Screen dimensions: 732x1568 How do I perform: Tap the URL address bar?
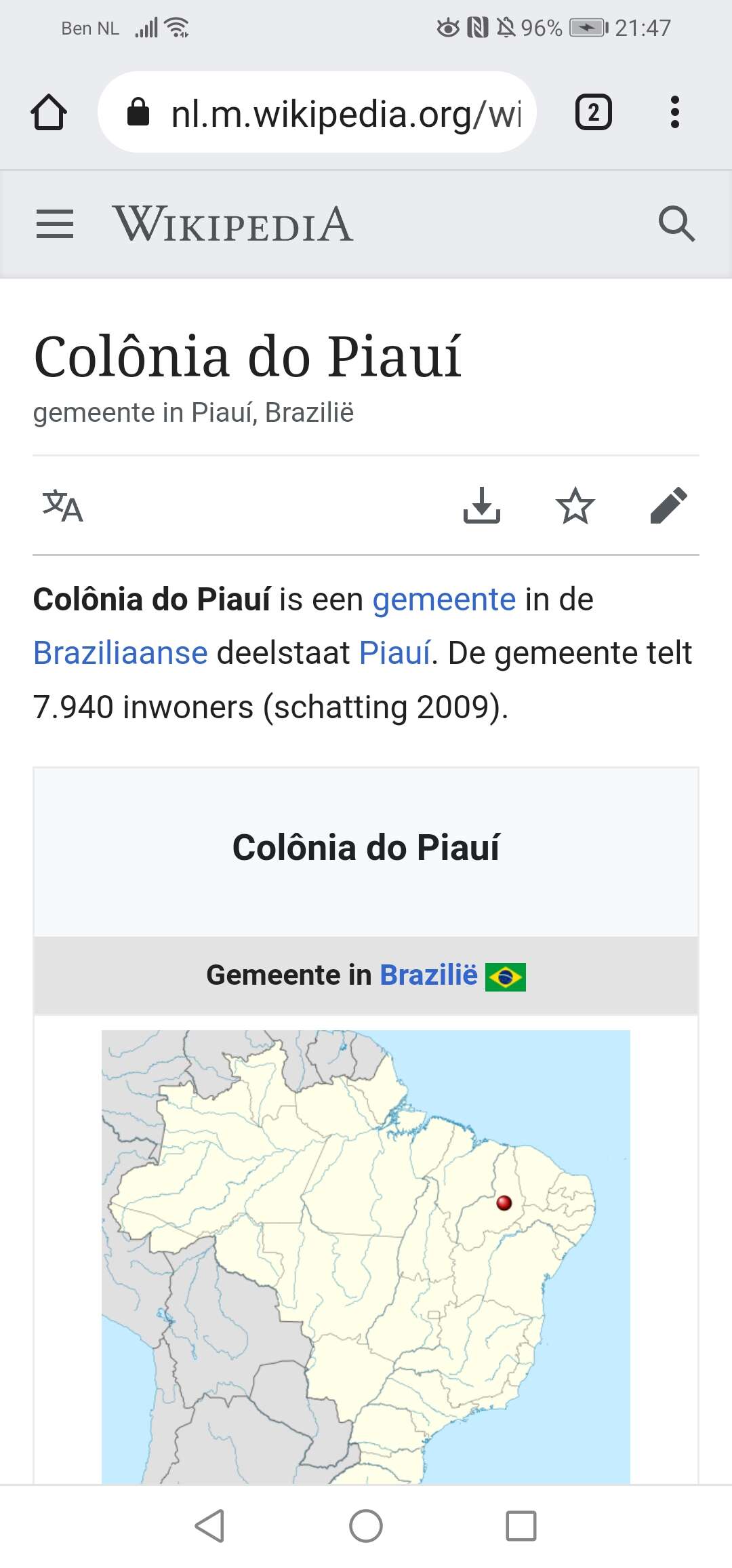(317, 112)
